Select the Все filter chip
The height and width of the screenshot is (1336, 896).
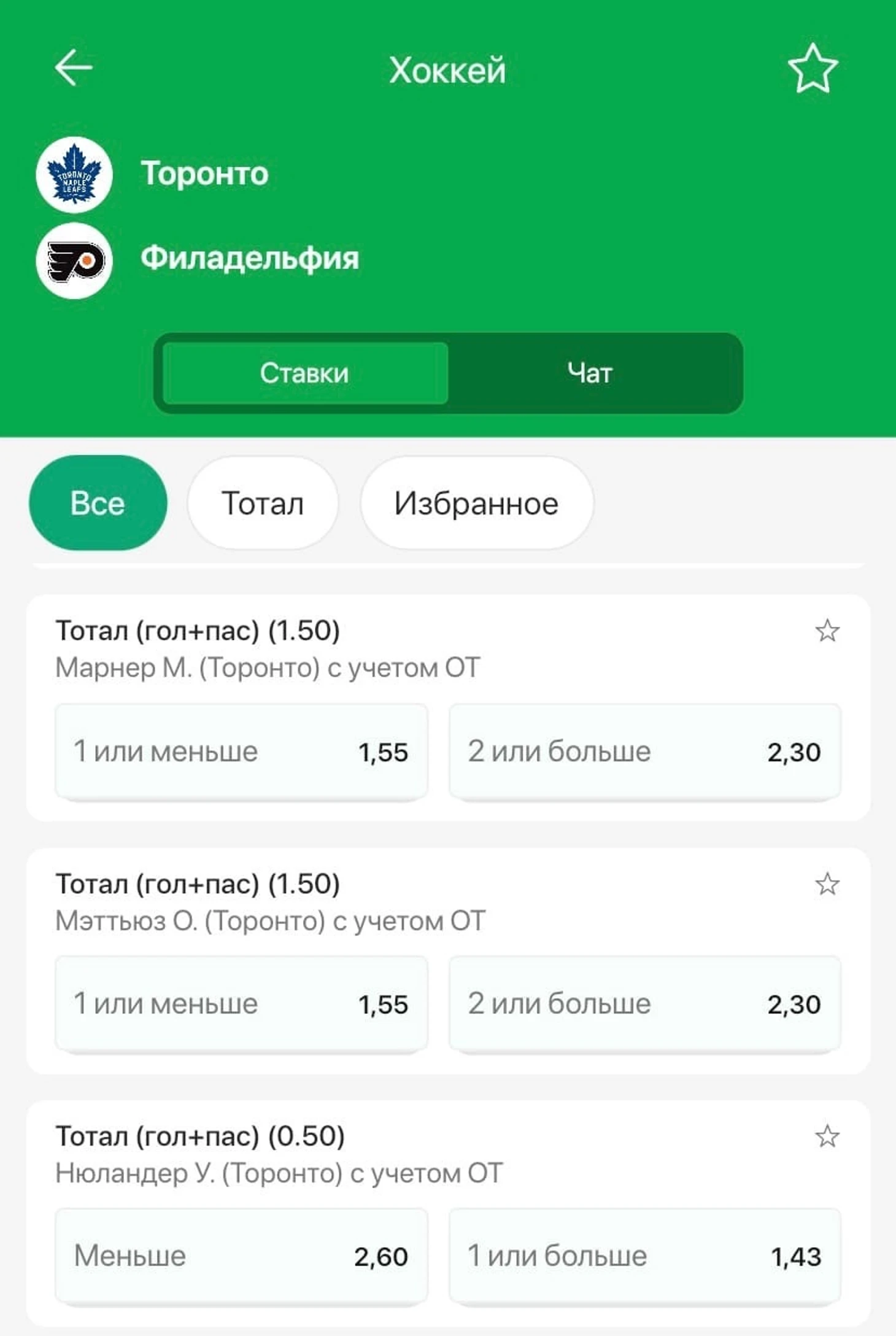coord(98,503)
